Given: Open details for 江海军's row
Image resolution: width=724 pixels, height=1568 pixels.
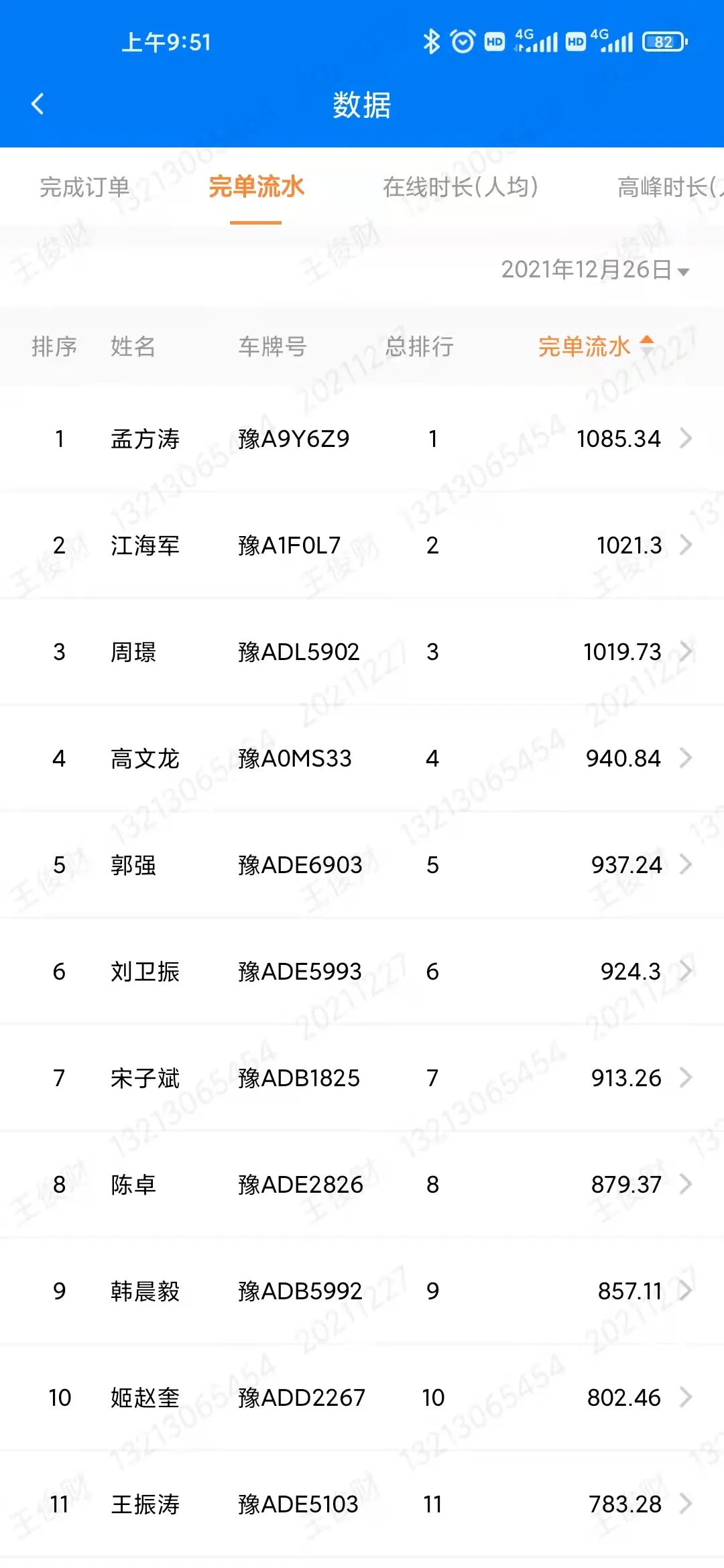Looking at the screenshot, I should tap(362, 545).
